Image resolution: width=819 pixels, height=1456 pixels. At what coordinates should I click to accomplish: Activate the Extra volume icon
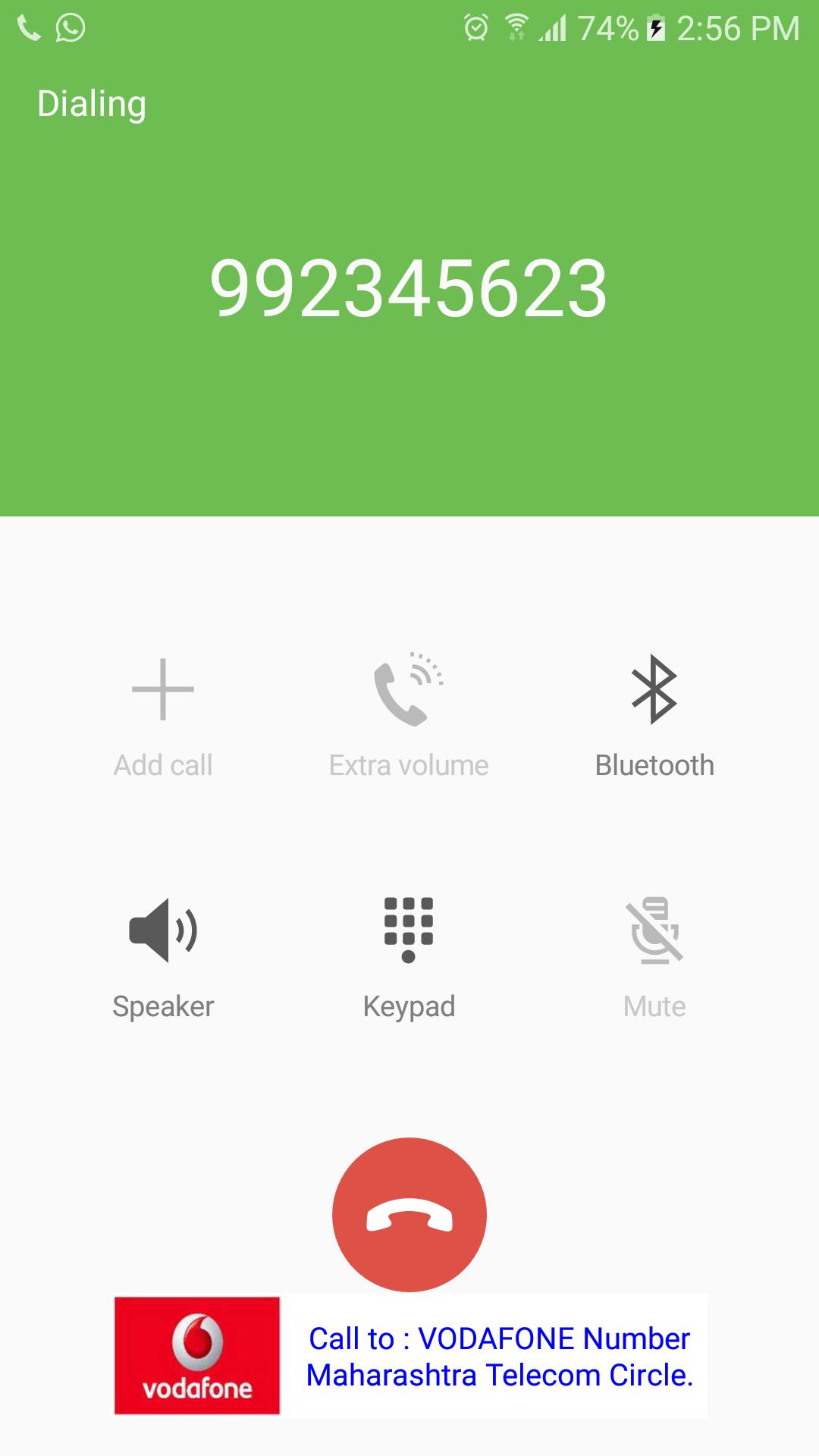tap(409, 692)
